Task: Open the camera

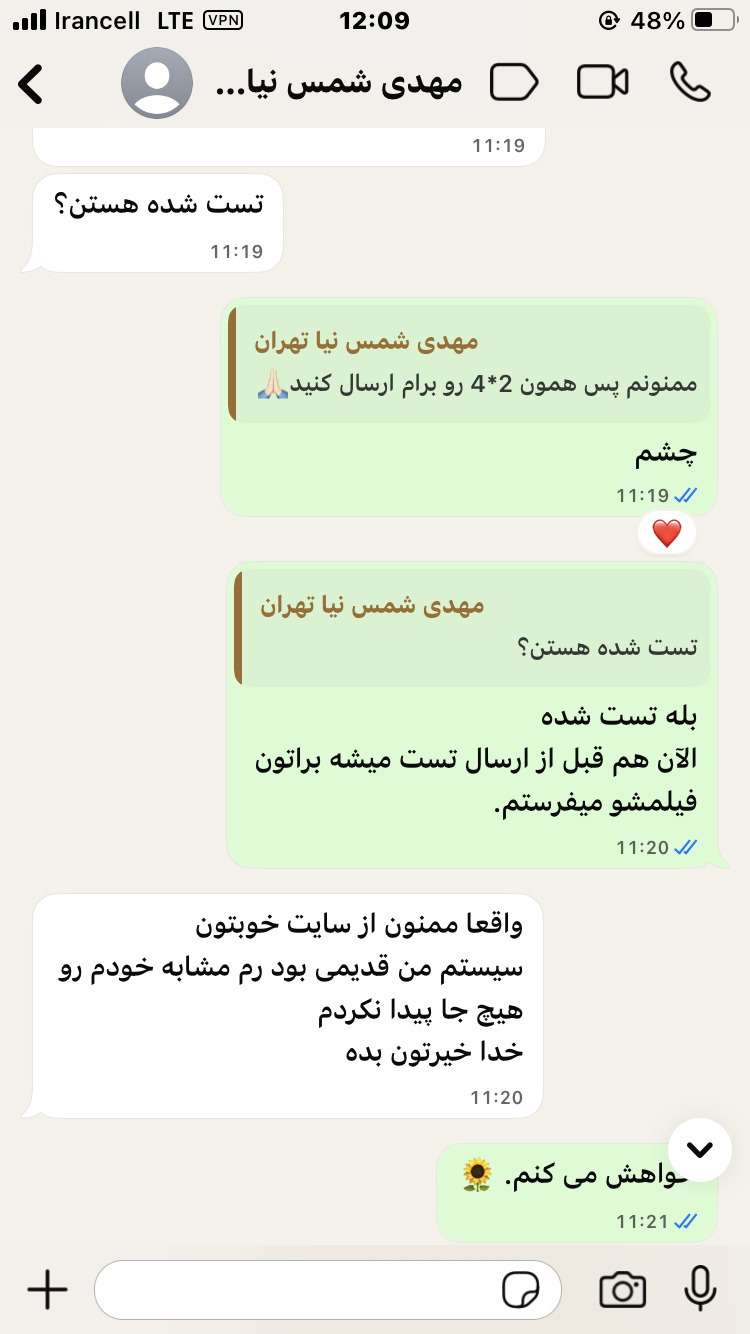Action: [x=622, y=1290]
